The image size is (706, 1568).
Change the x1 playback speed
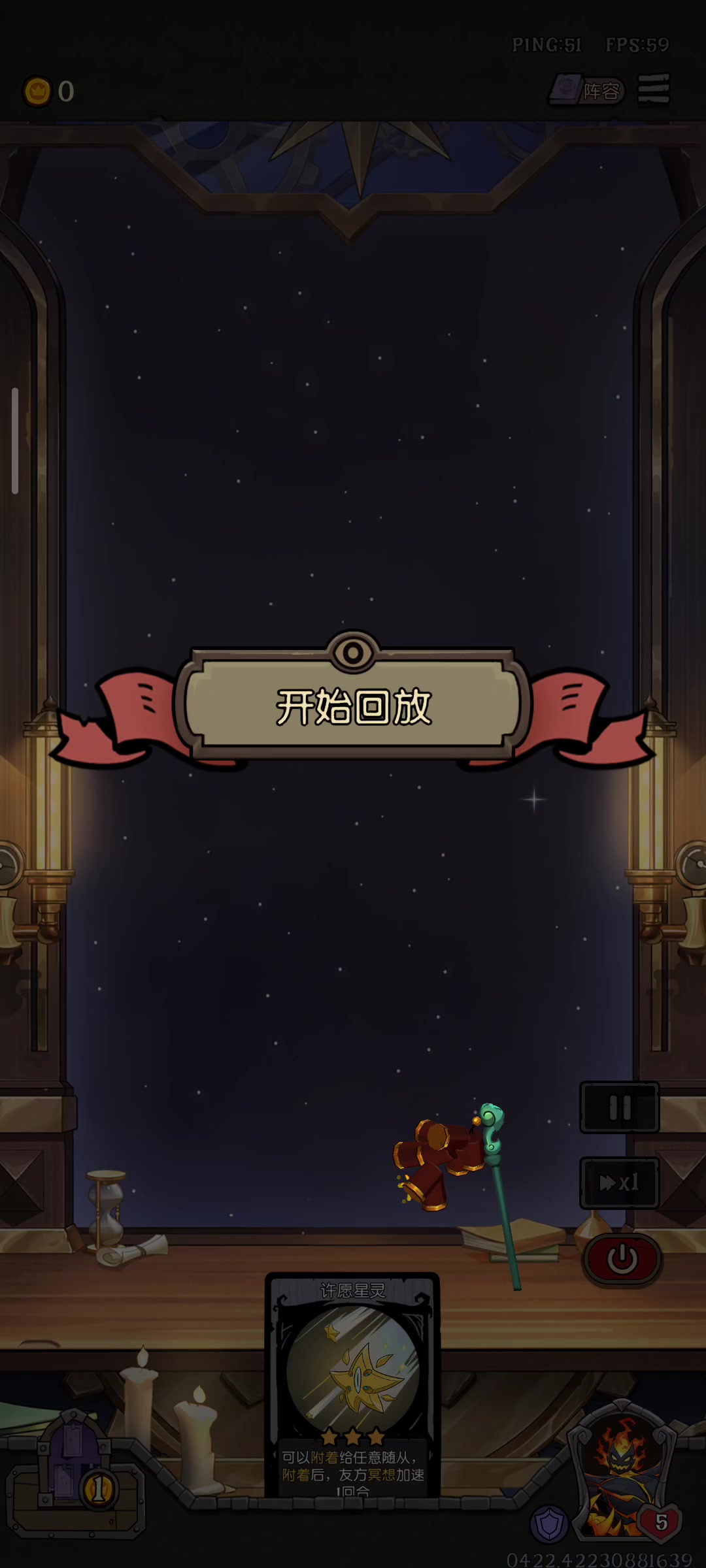pos(620,1183)
